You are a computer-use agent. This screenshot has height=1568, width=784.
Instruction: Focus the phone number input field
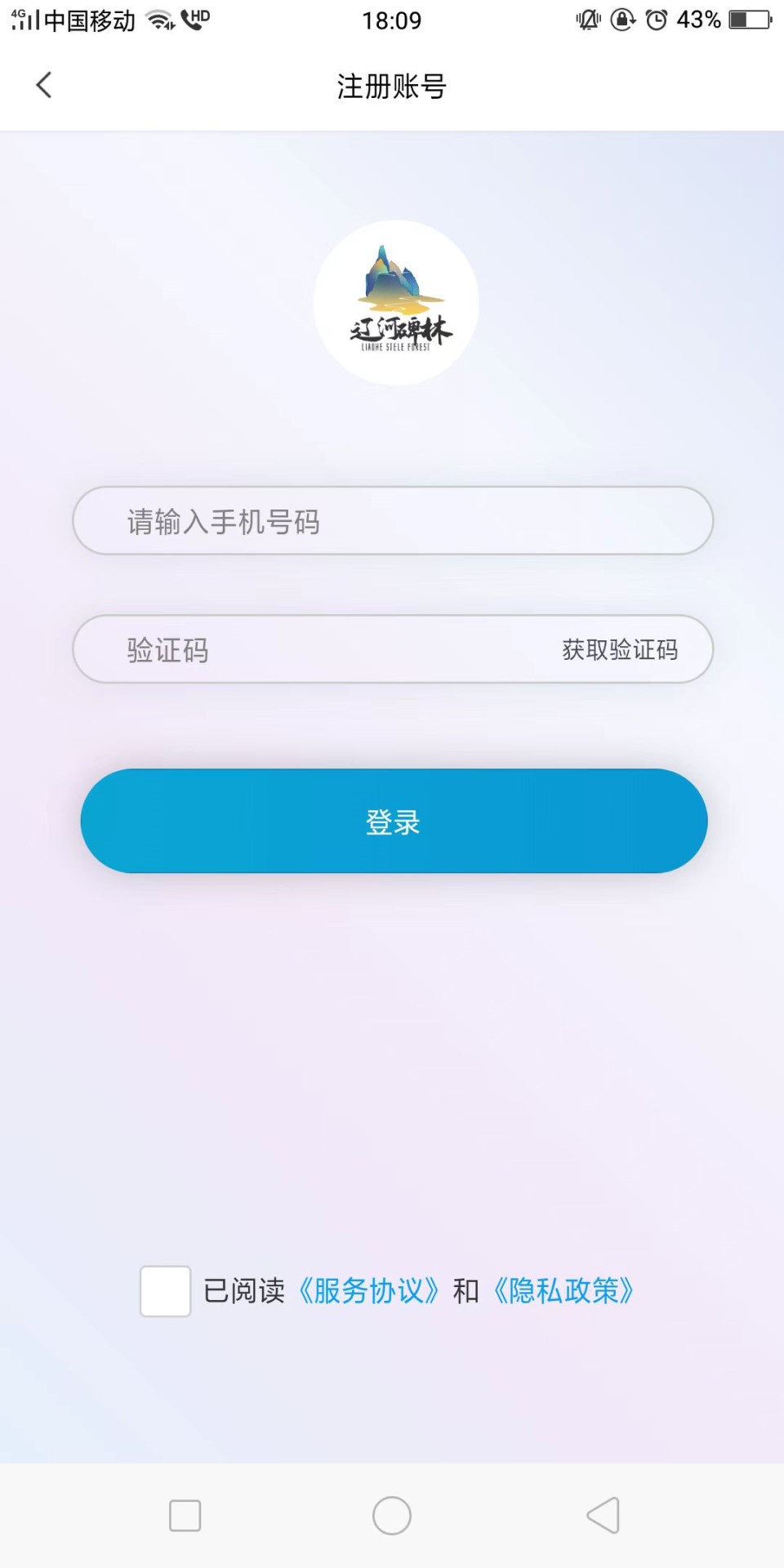(x=392, y=521)
